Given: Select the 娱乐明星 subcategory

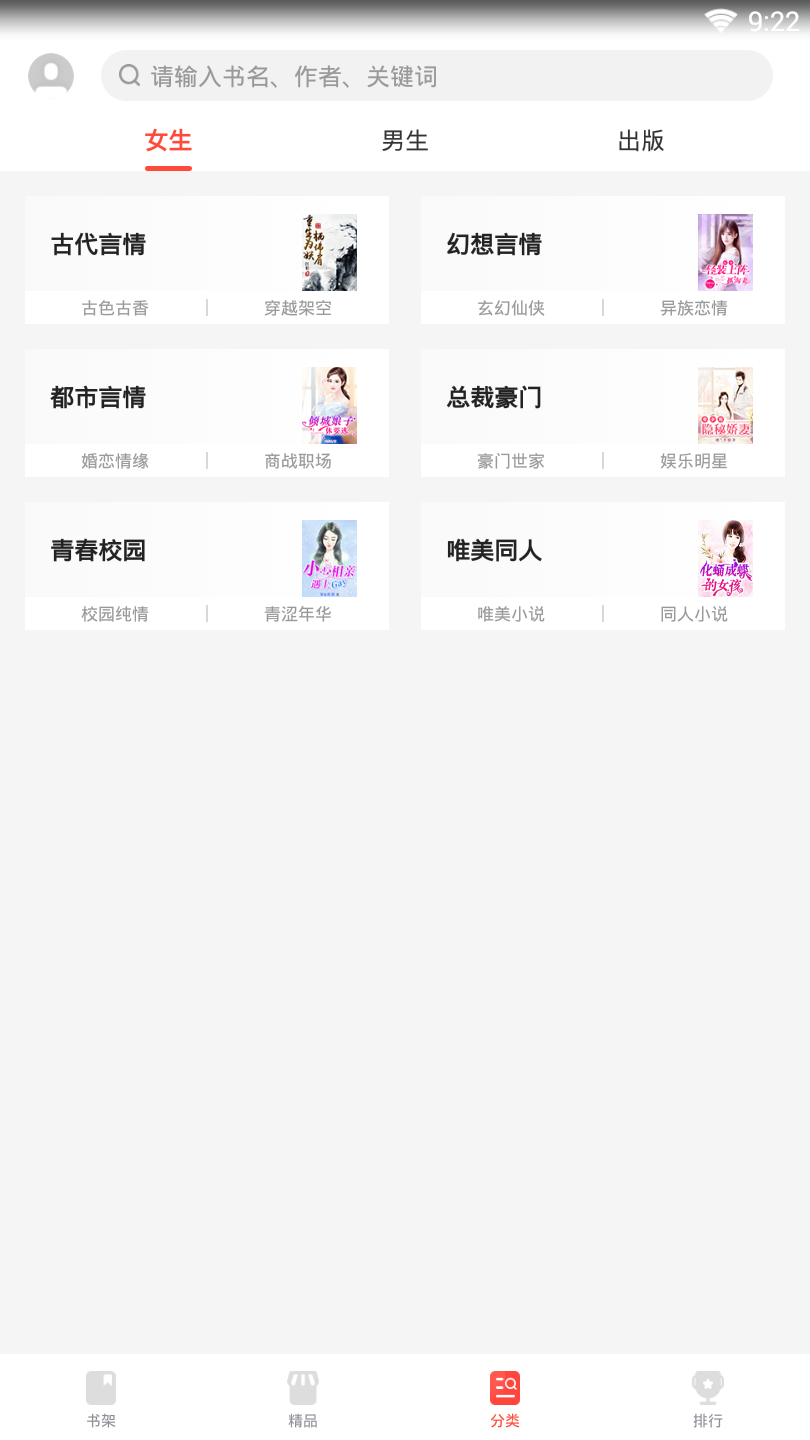Looking at the screenshot, I should [694, 461].
